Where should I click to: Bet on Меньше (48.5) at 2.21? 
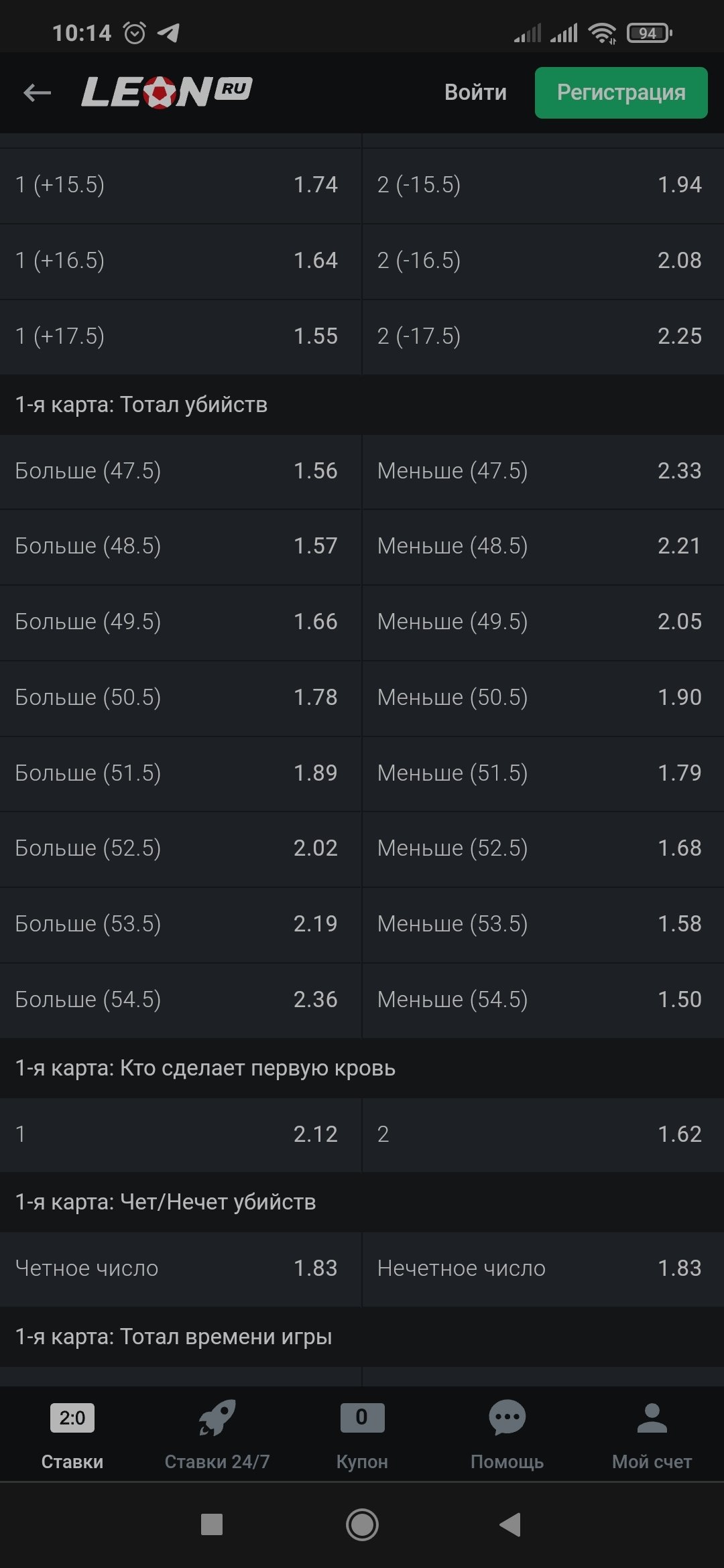point(543,546)
